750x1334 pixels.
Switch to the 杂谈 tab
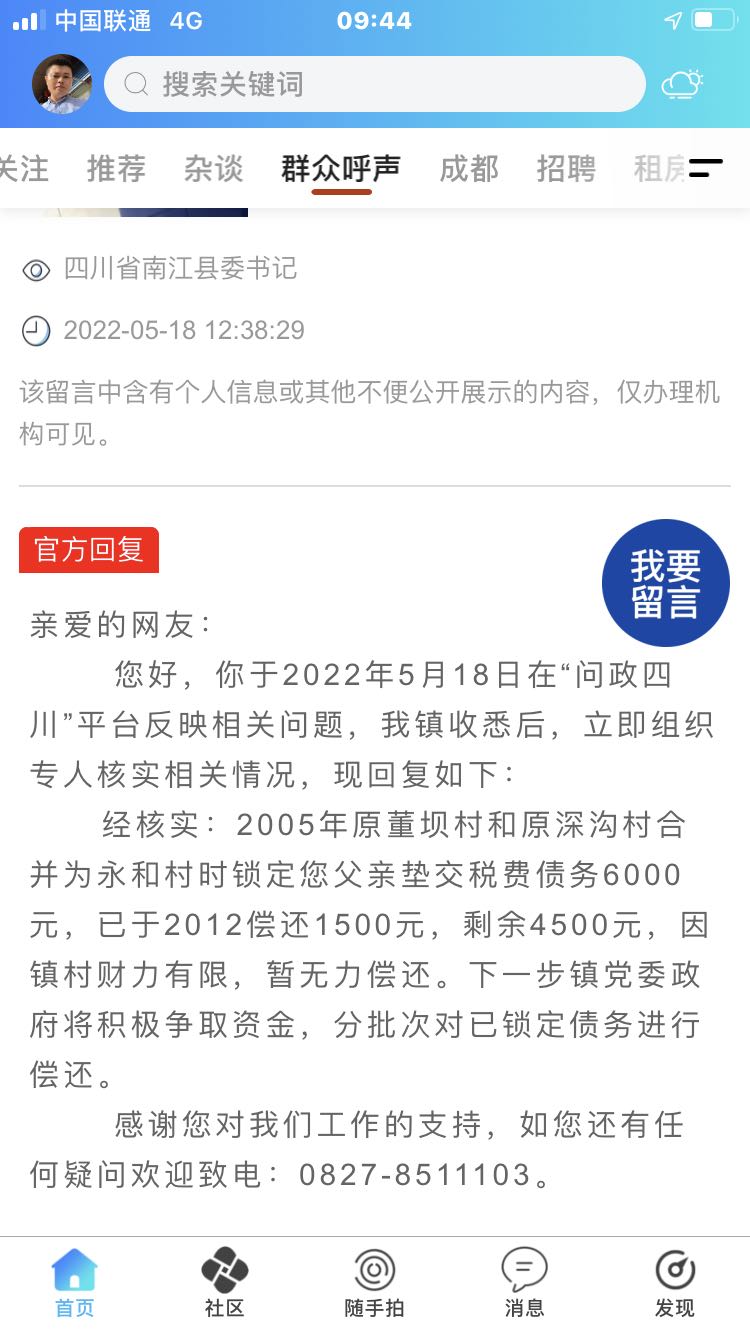tap(213, 169)
